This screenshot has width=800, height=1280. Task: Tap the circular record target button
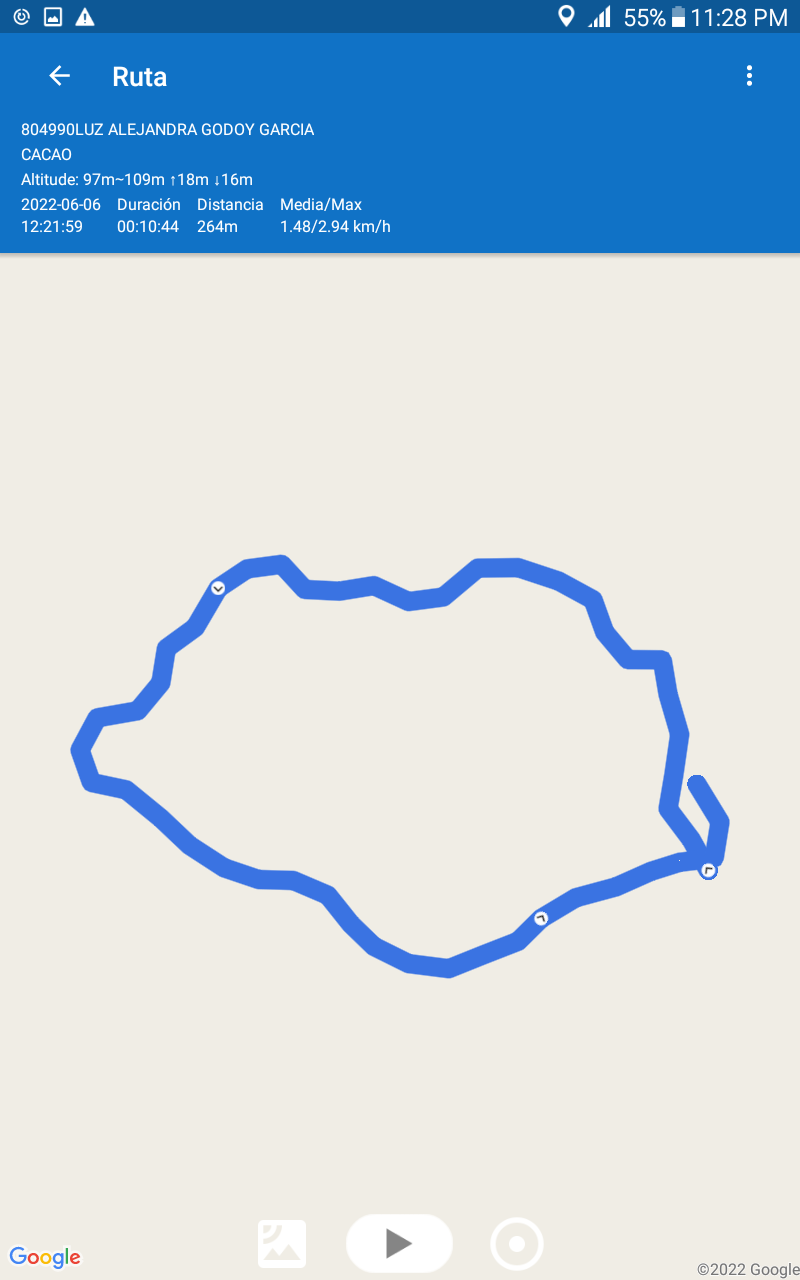517,1244
